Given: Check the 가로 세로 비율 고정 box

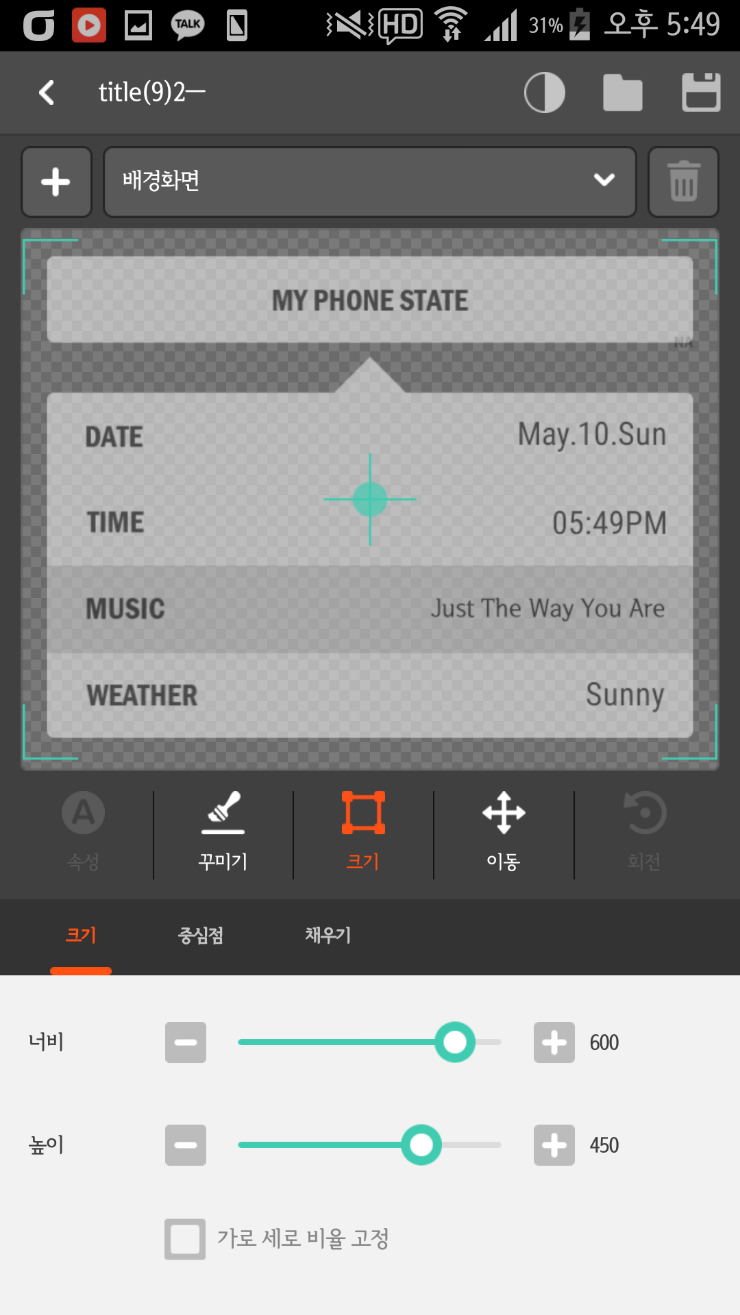Looking at the screenshot, I should coord(186,1239).
